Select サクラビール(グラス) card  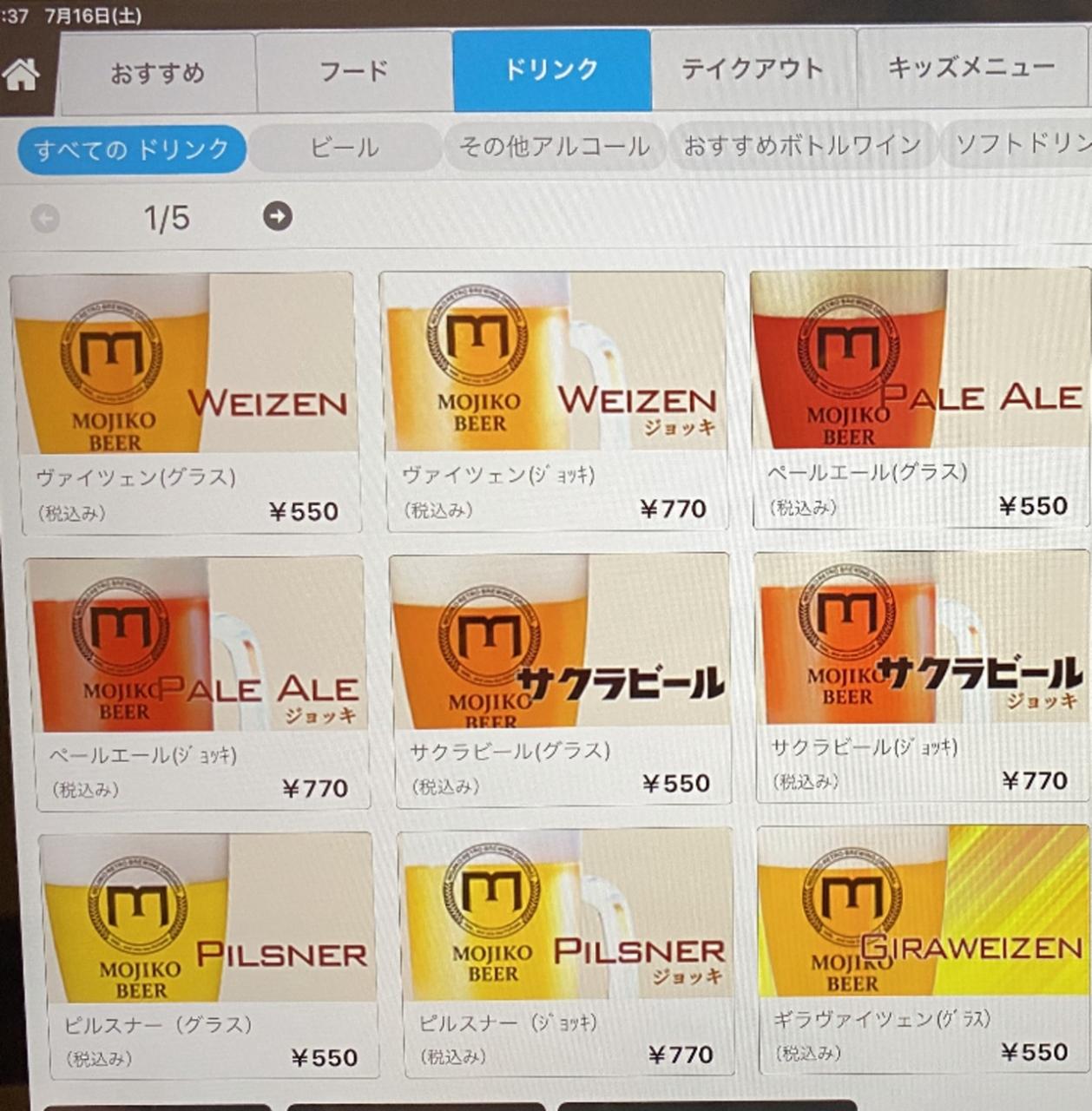point(561,680)
